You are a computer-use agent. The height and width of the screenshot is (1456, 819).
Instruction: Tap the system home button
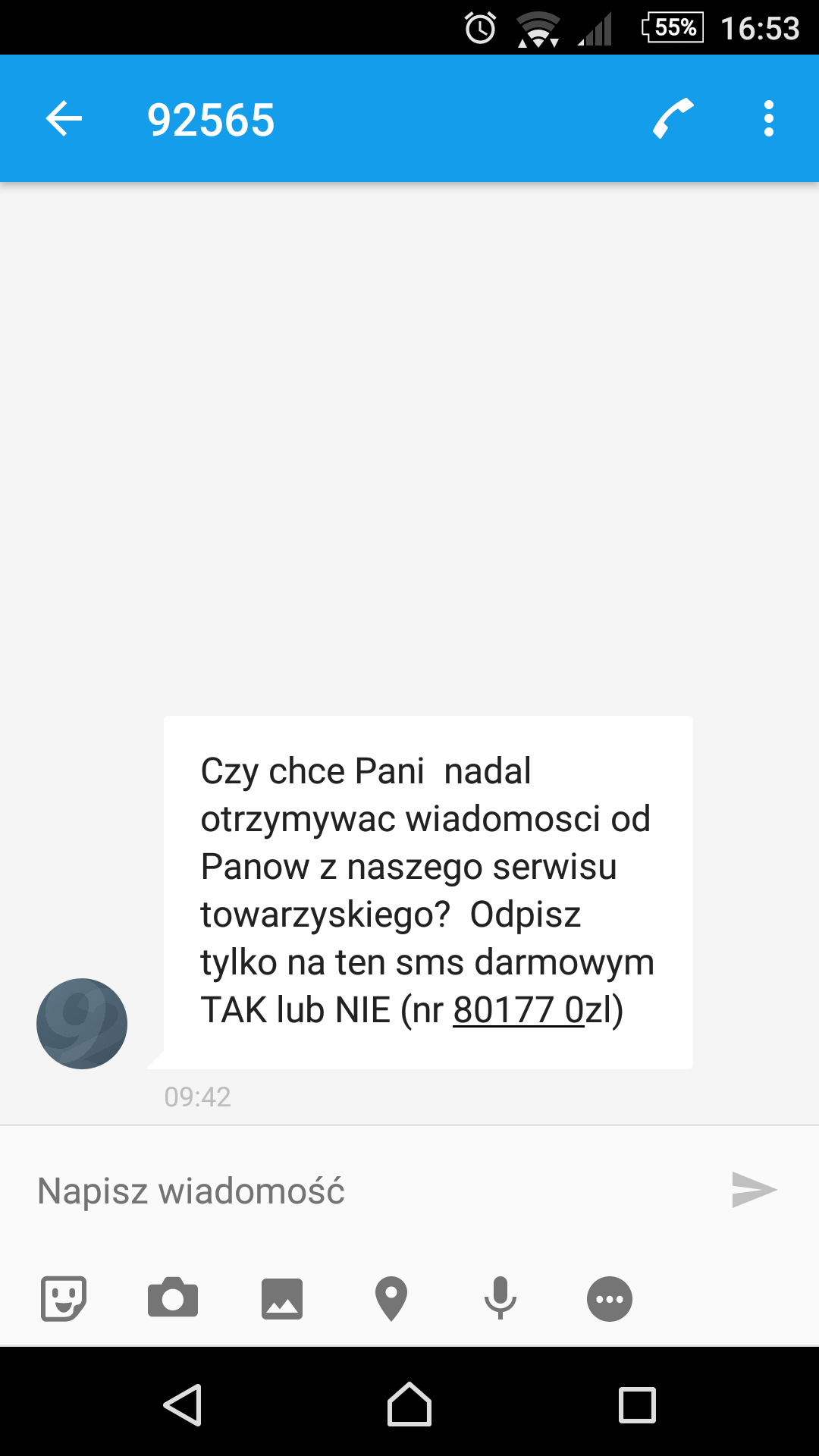(x=409, y=1404)
